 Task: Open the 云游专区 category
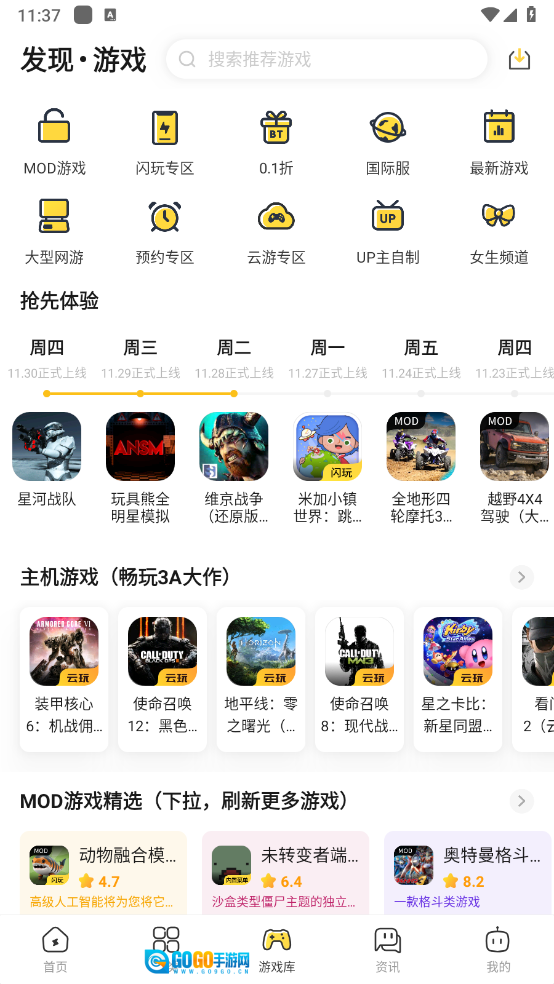276,232
